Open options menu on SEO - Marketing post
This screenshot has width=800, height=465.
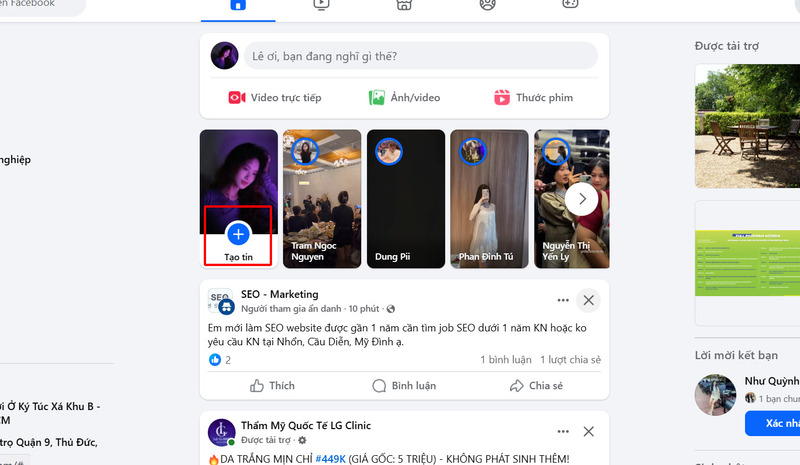563,300
